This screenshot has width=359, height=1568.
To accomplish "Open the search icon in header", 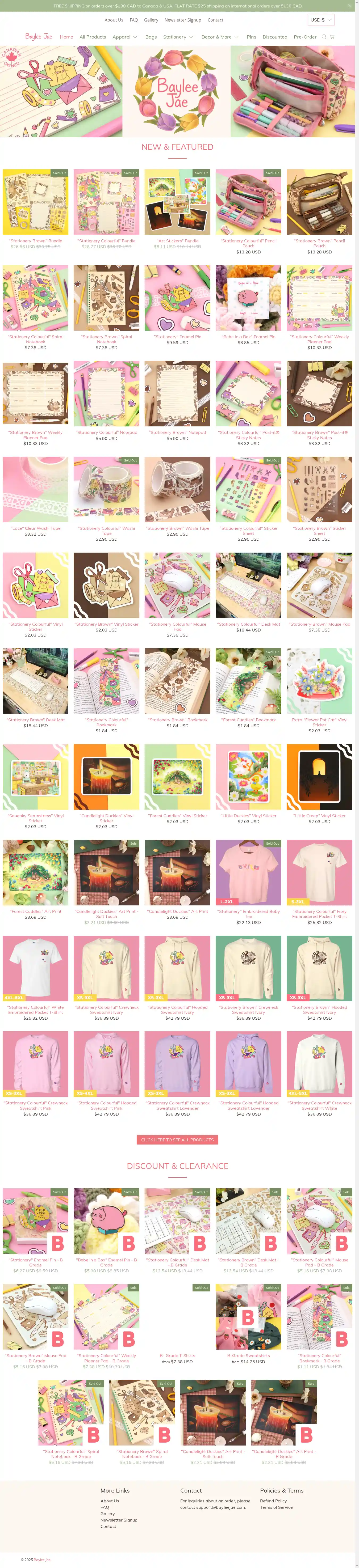I will (x=324, y=36).
